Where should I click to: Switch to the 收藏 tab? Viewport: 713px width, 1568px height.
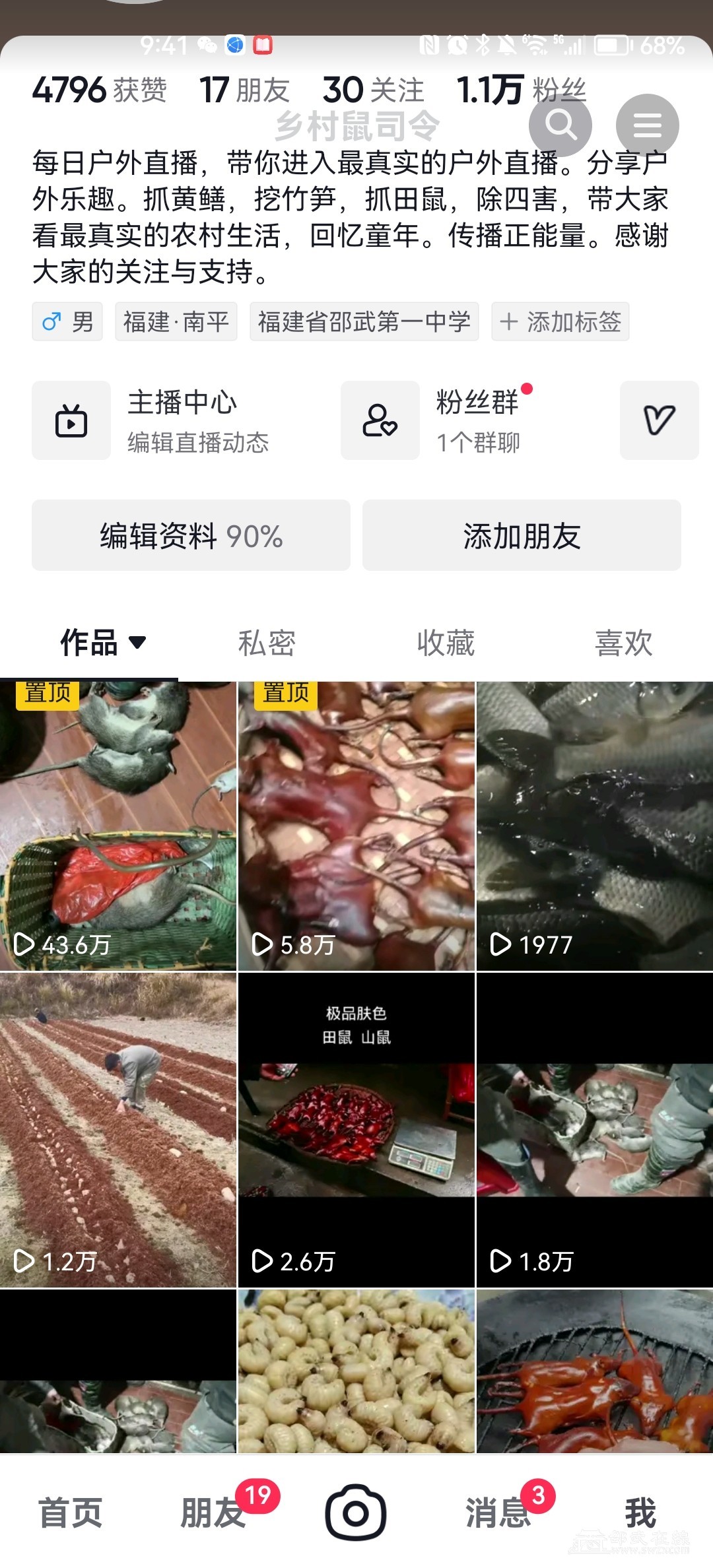point(446,643)
